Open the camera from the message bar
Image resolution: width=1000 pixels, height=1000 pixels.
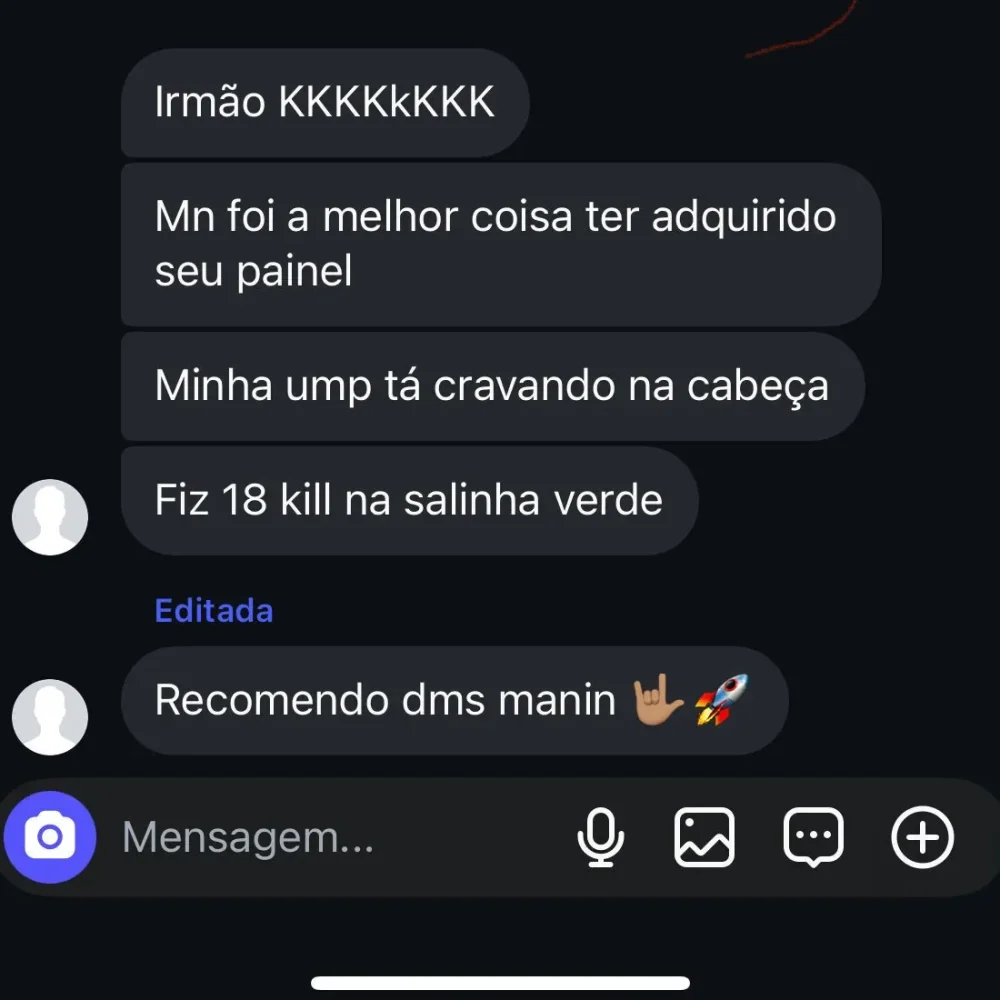tap(49, 837)
